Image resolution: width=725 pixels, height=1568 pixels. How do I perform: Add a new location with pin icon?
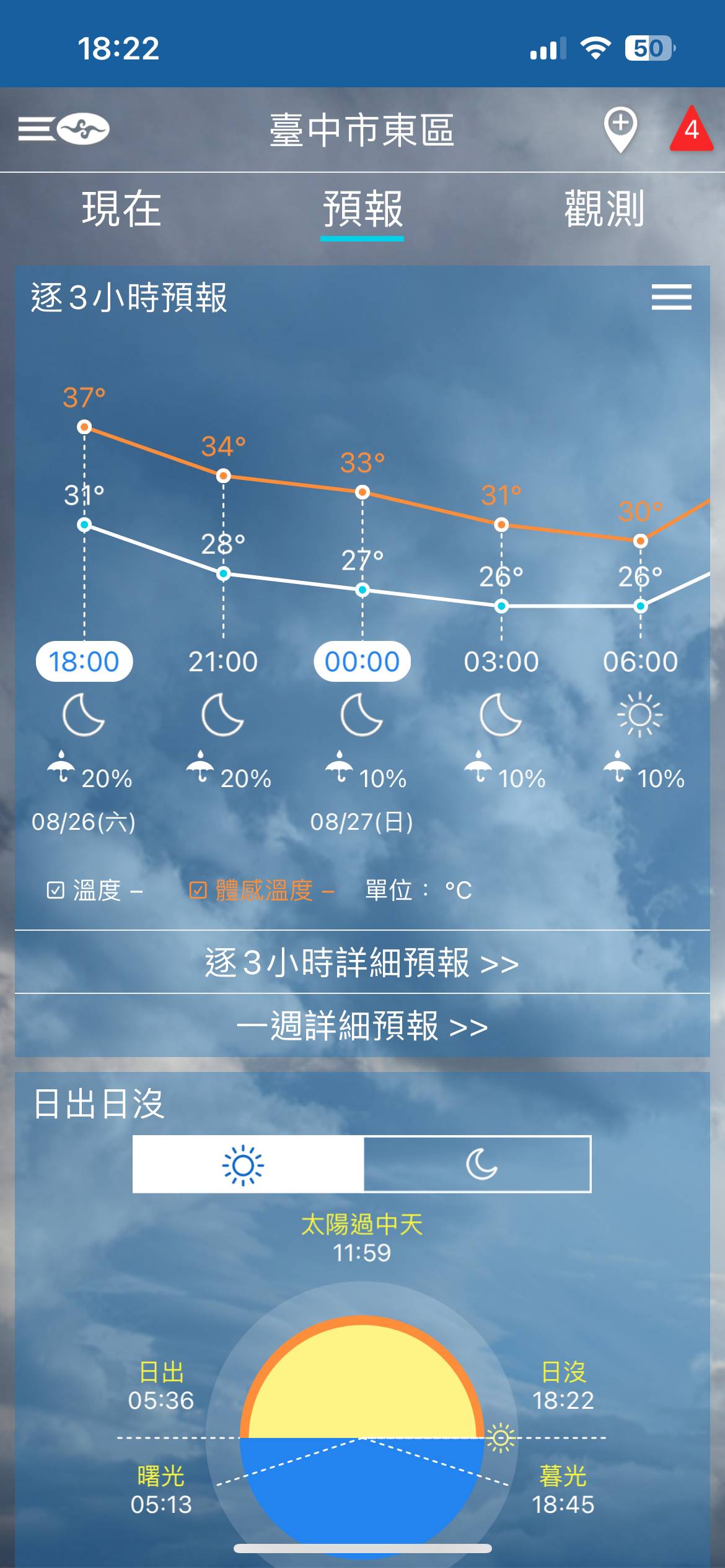click(x=620, y=129)
